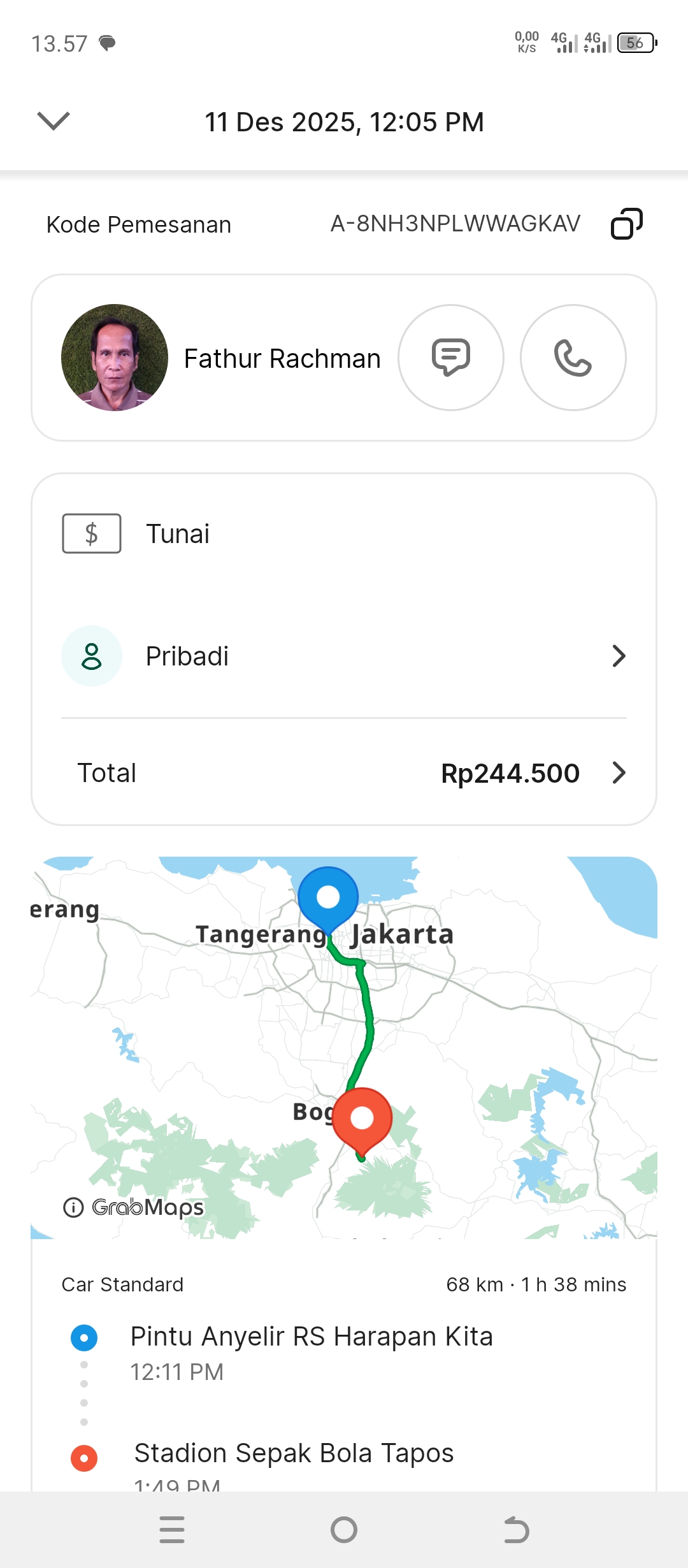The image size is (688, 1568).
Task: Go back using the system back button
Action: point(516,1530)
